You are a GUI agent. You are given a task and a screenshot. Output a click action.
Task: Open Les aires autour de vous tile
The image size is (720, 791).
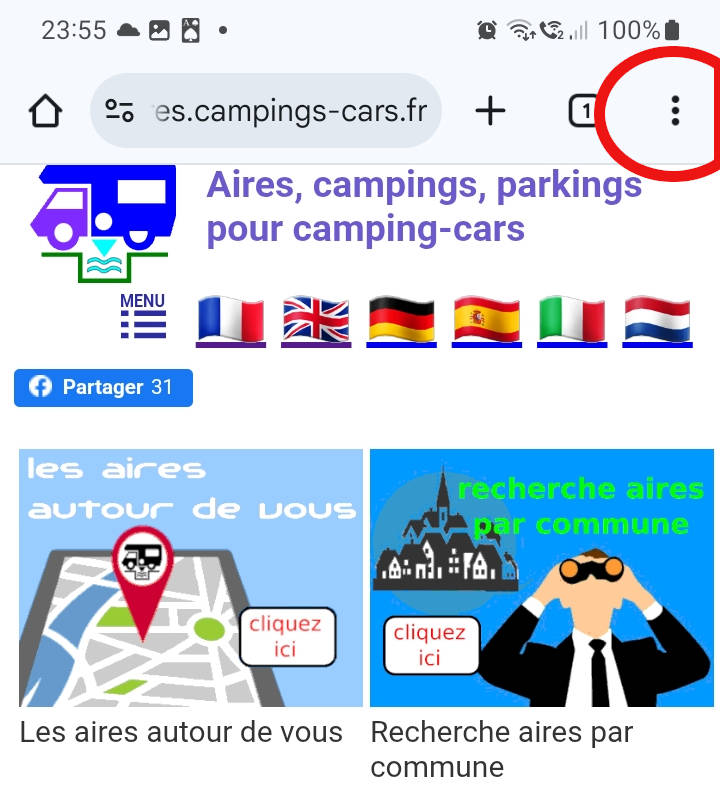(x=190, y=578)
